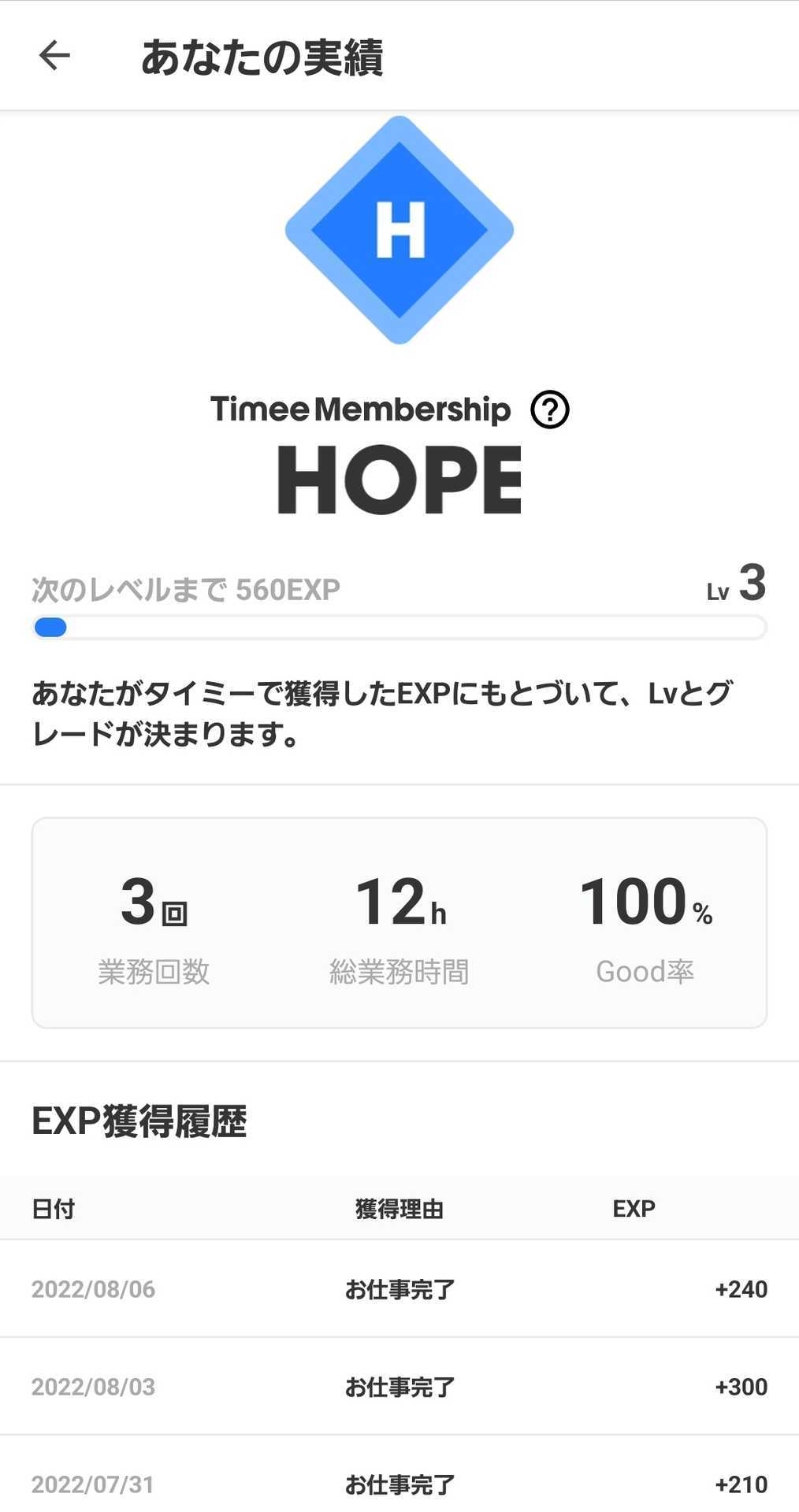Screen dimensions: 799x1512
Task: Open Timee Membership help question mark
Action: click(x=549, y=409)
